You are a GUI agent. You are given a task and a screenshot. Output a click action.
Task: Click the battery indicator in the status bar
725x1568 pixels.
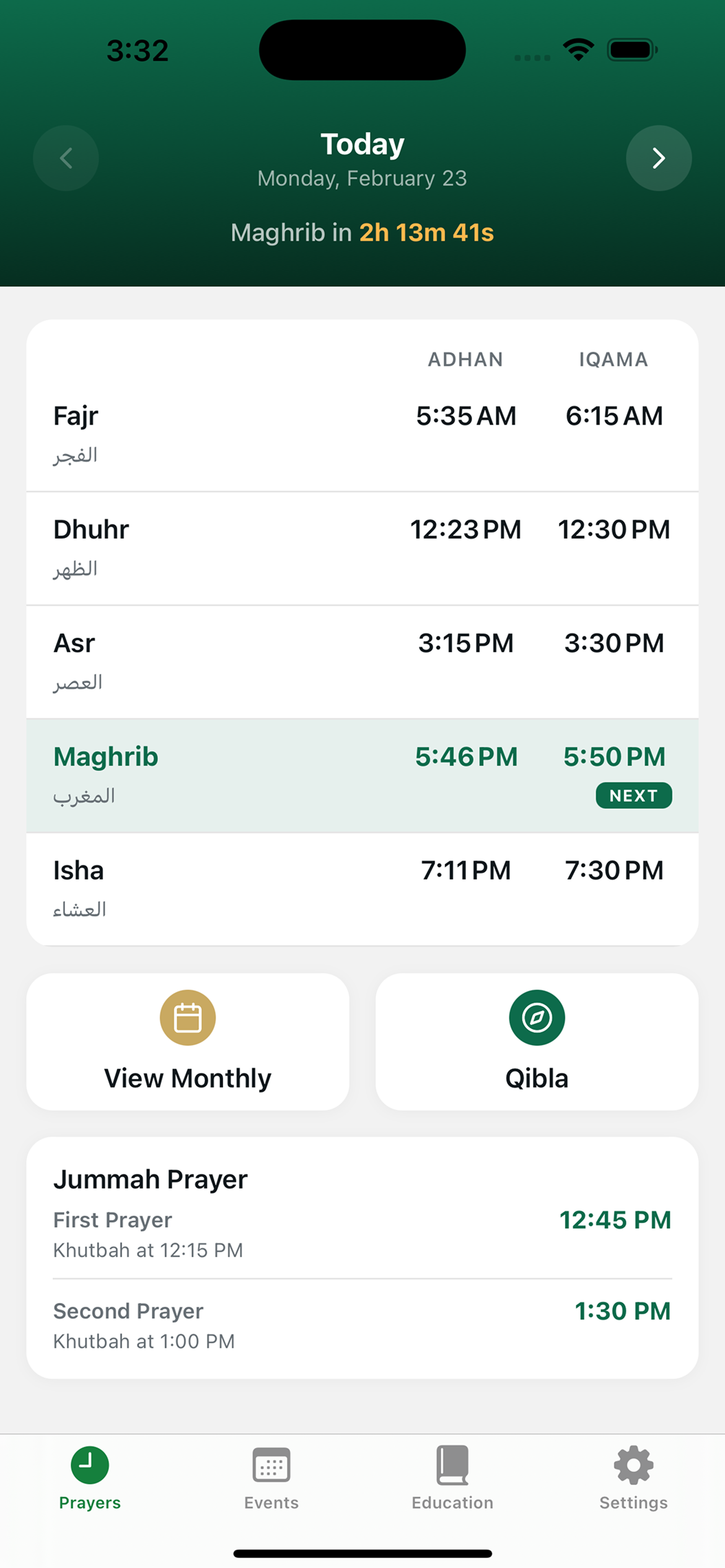(x=631, y=50)
